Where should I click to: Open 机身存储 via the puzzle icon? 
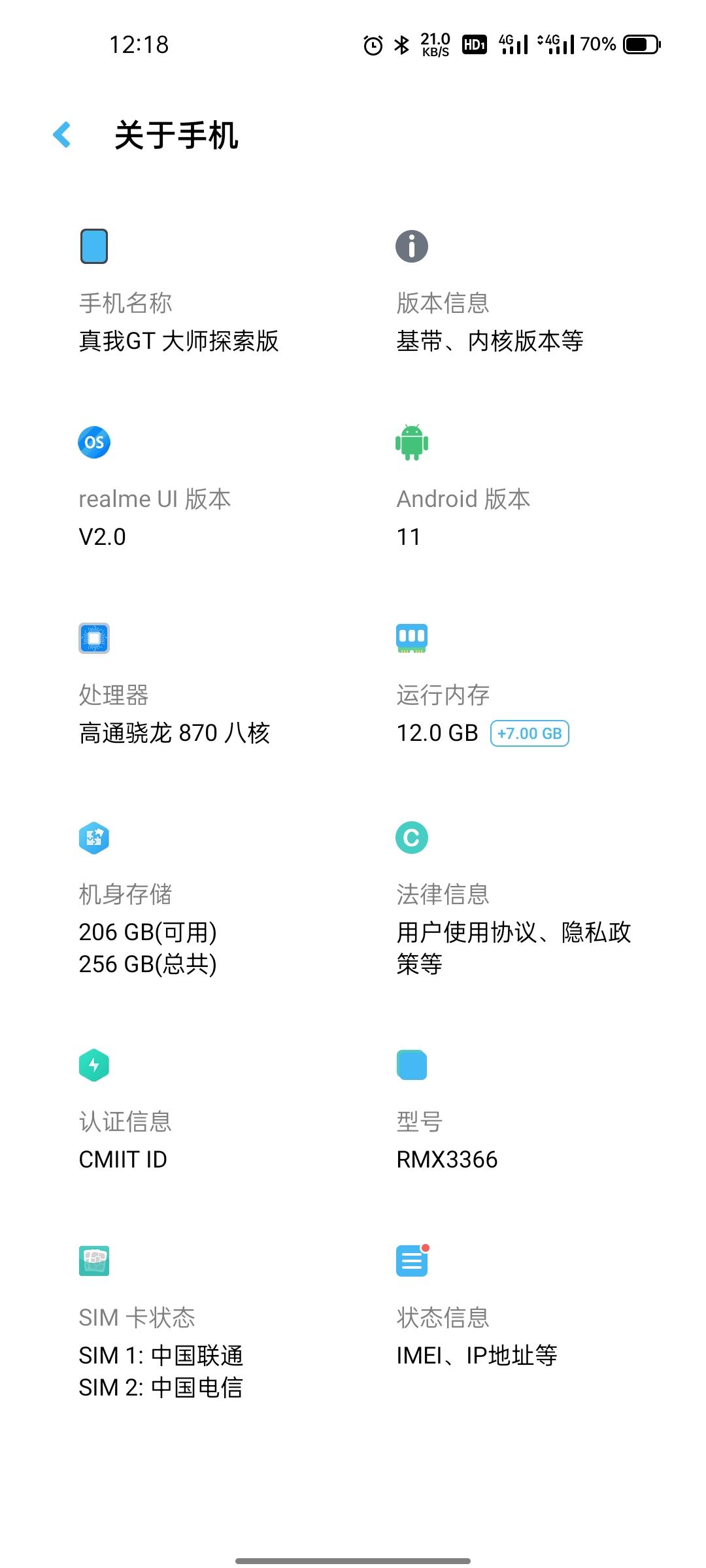click(94, 837)
